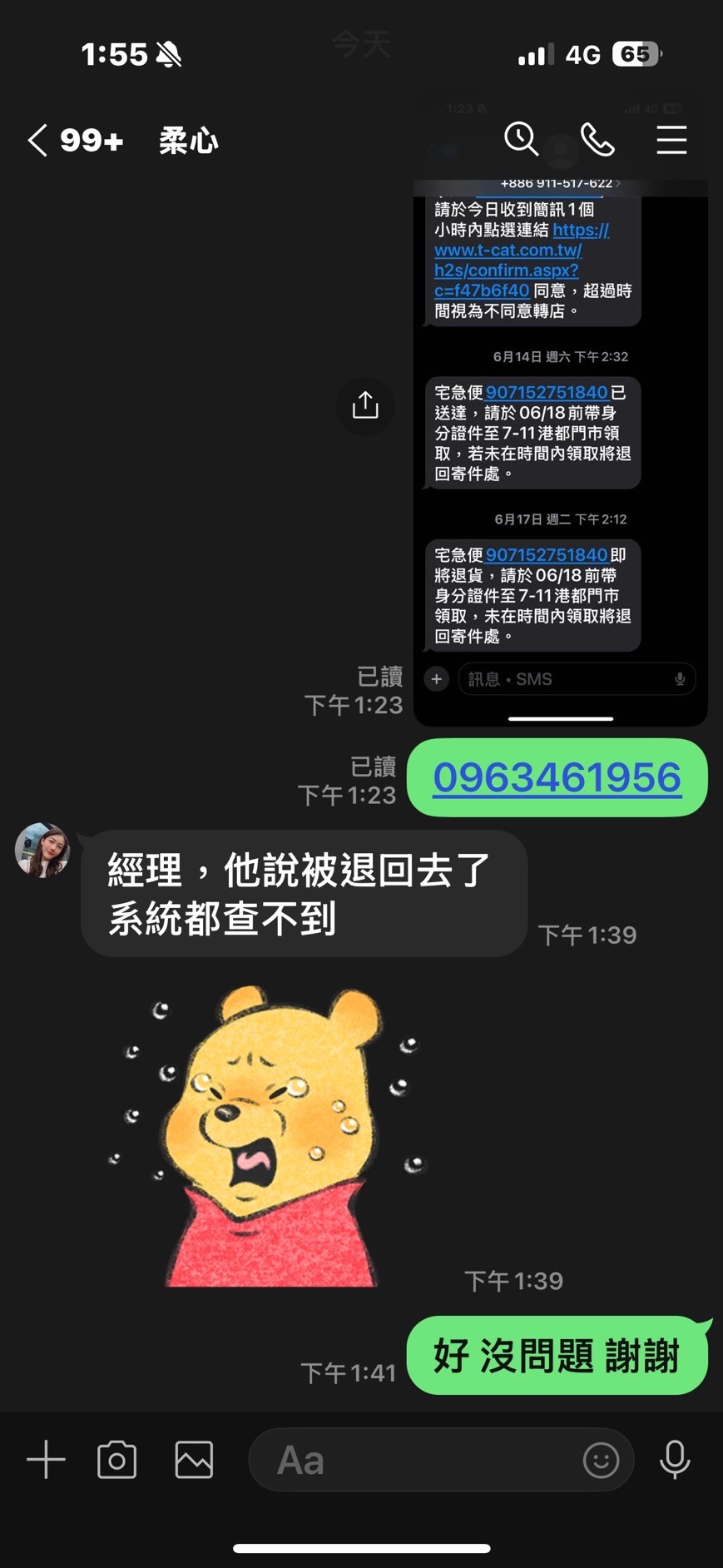
Task: Share the sent screenshot image
Action: coord(365,406)
